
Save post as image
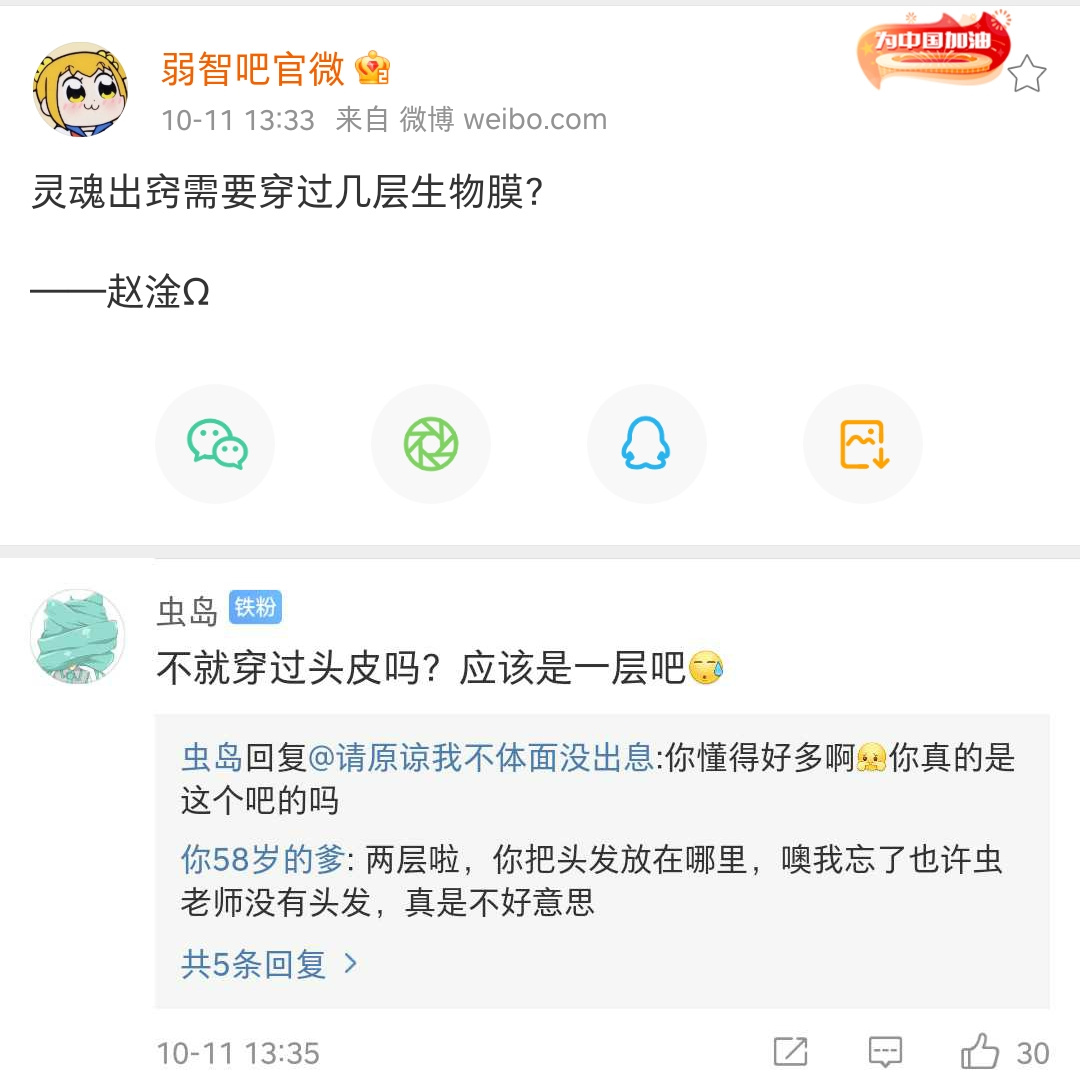pyautogui.click(x=863, y=444)
